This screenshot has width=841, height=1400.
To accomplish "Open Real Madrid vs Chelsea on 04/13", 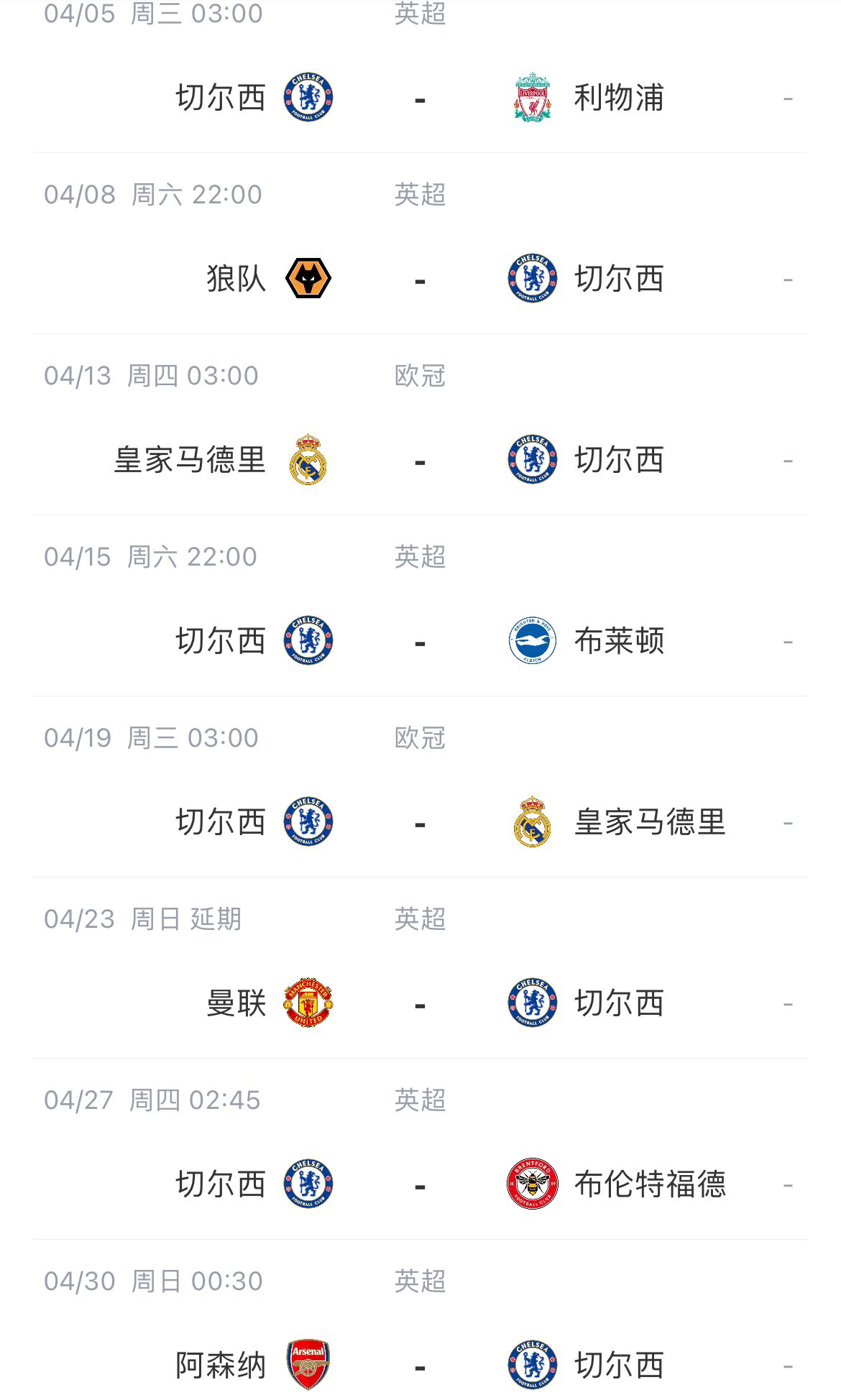I will (420, 460).
